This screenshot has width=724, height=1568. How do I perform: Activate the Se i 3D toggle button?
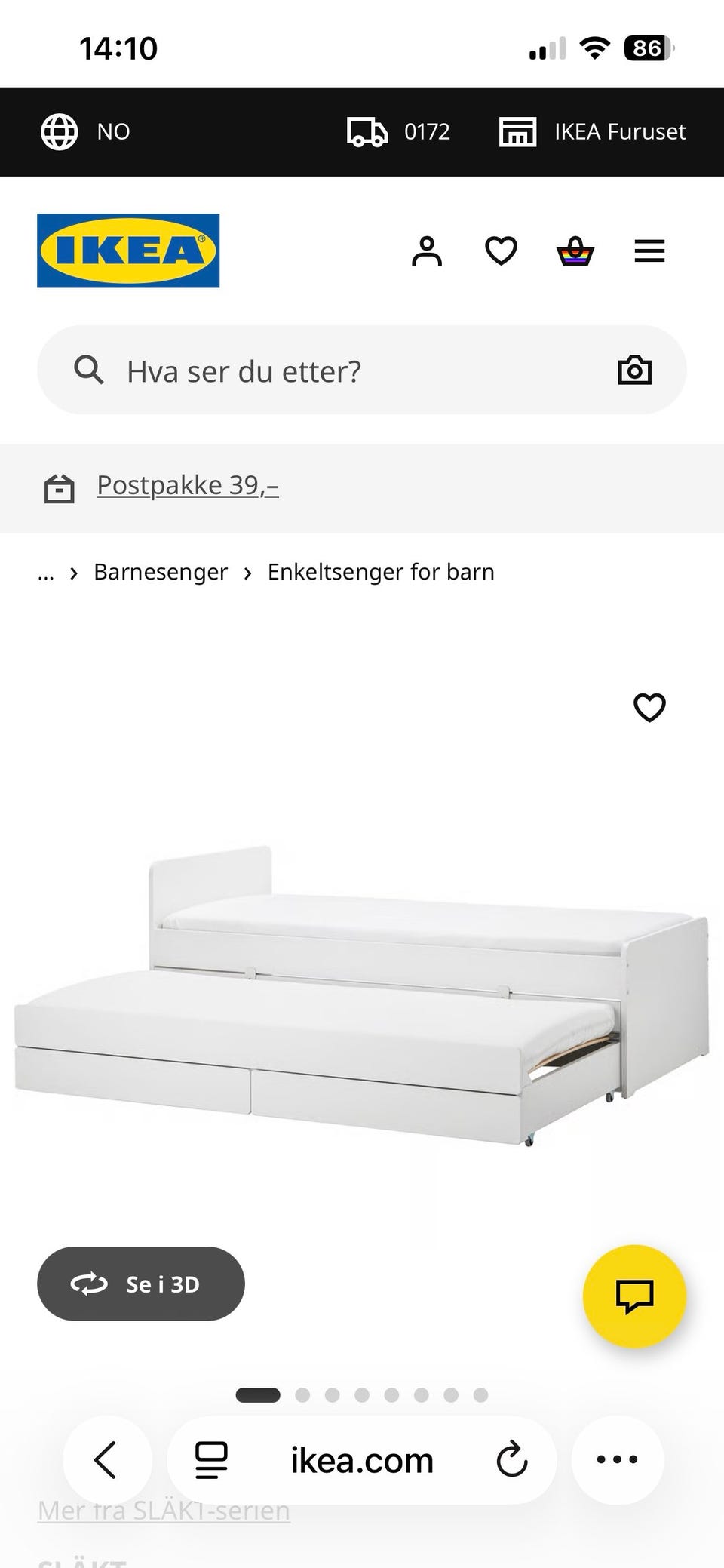tap(140, 1284)
